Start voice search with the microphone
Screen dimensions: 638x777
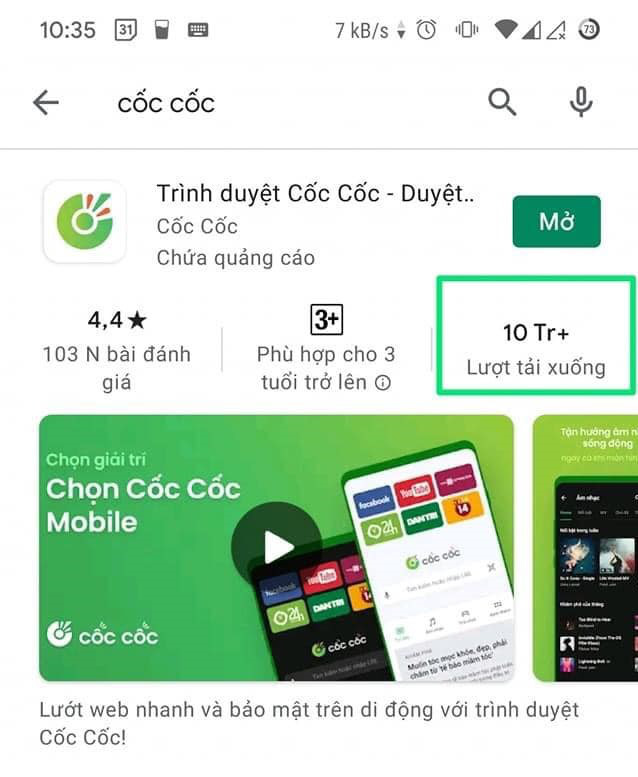[x=581, y=102]
